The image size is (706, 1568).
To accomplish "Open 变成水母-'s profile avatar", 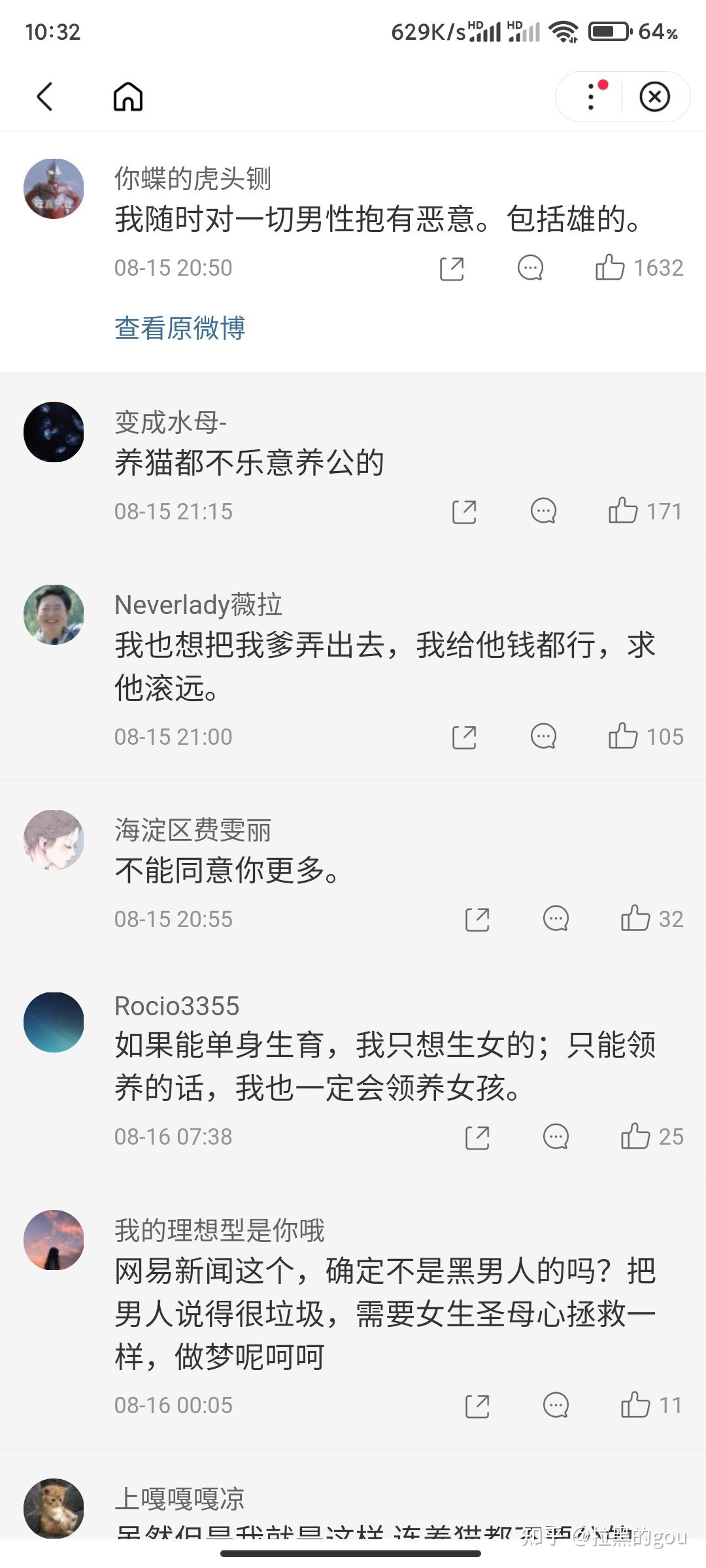I will point(54,432).
